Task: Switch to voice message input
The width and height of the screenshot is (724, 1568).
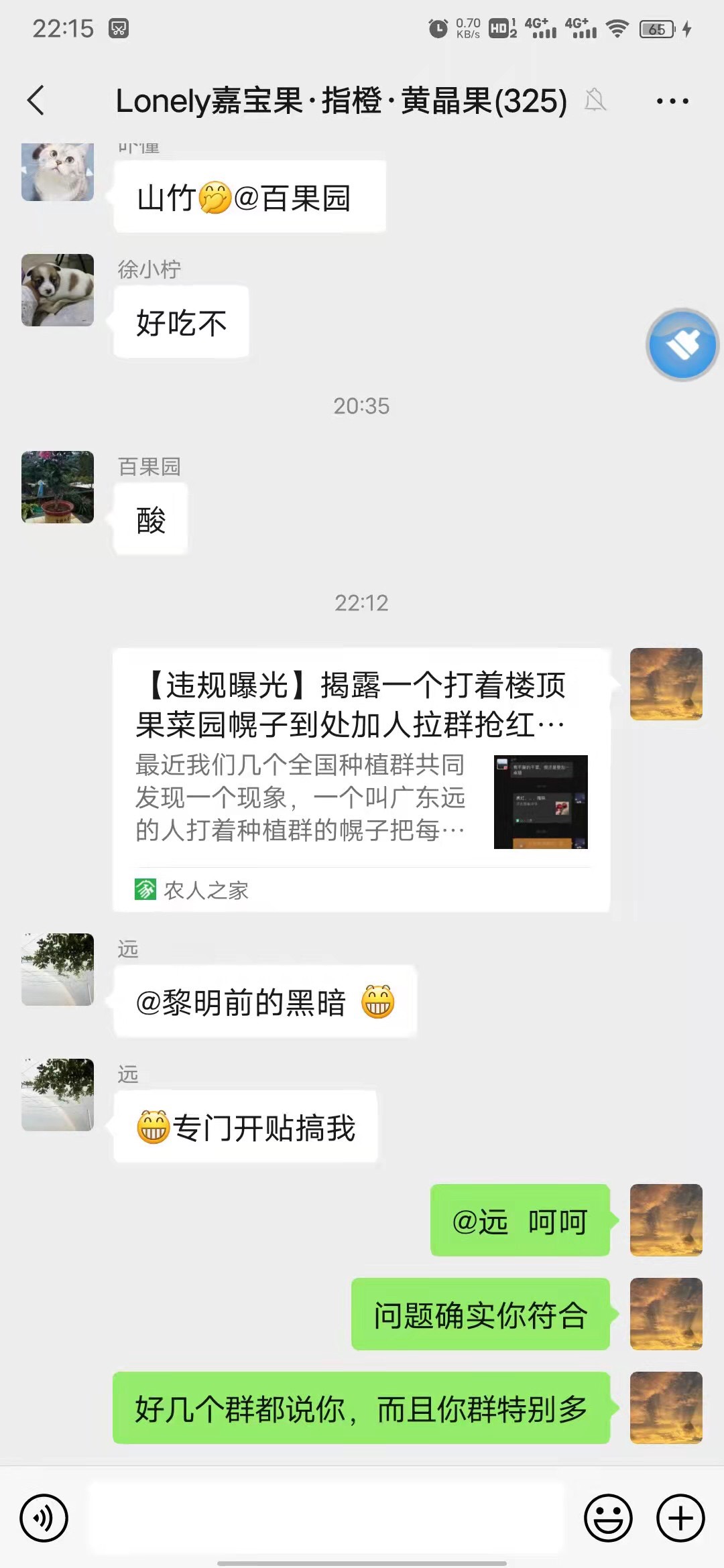Action: 44,1517
